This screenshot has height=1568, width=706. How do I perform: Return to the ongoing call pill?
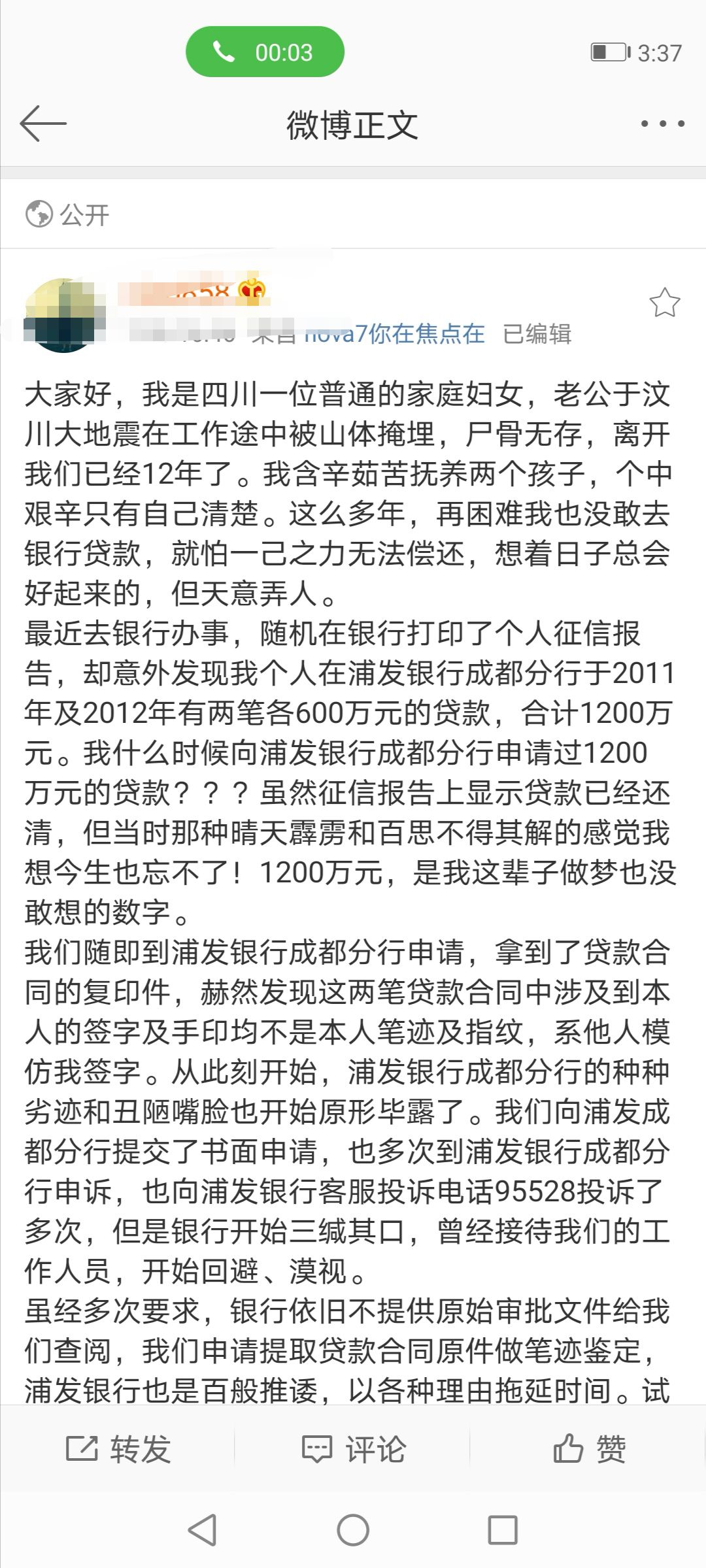[x=265, y=52]
